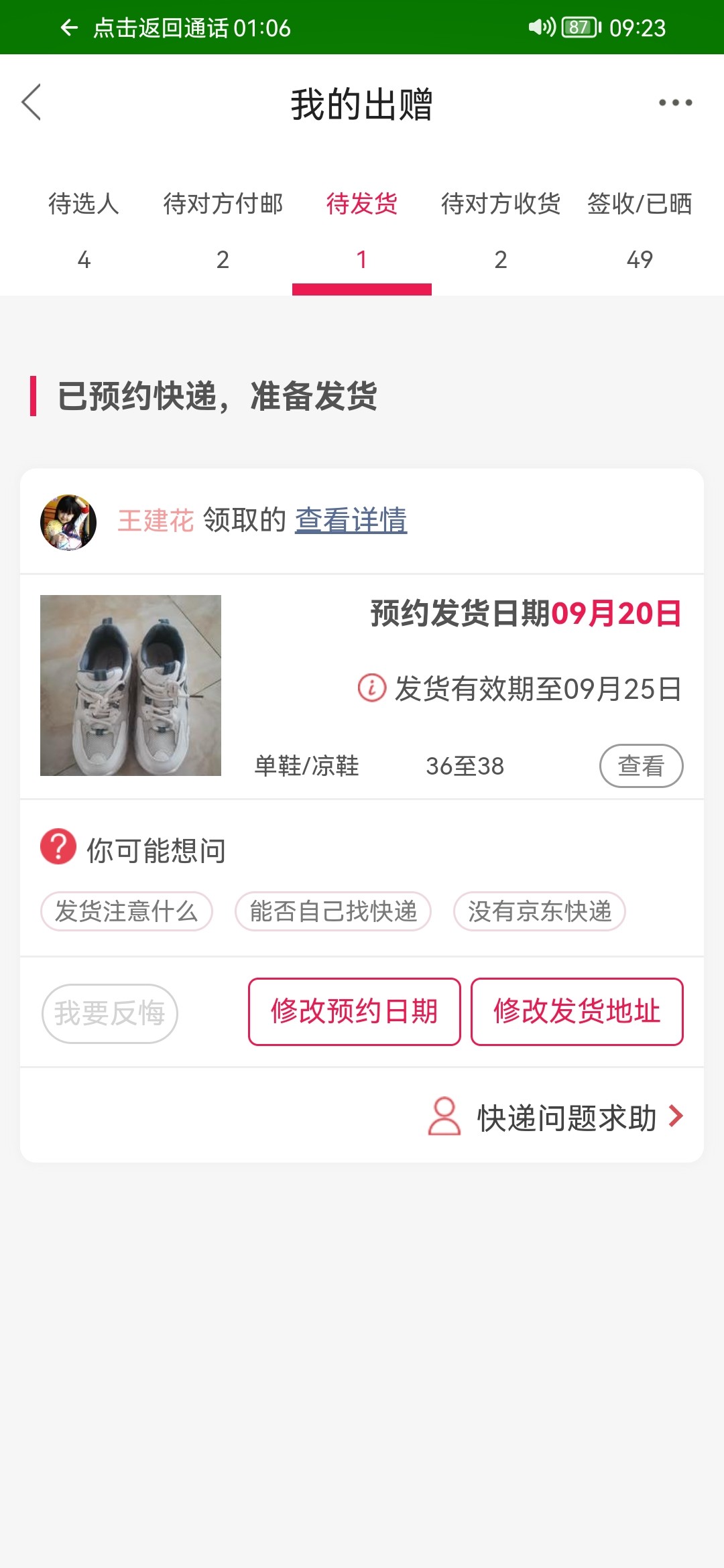Tap 王建花's profile avatar

click(68, 523)
